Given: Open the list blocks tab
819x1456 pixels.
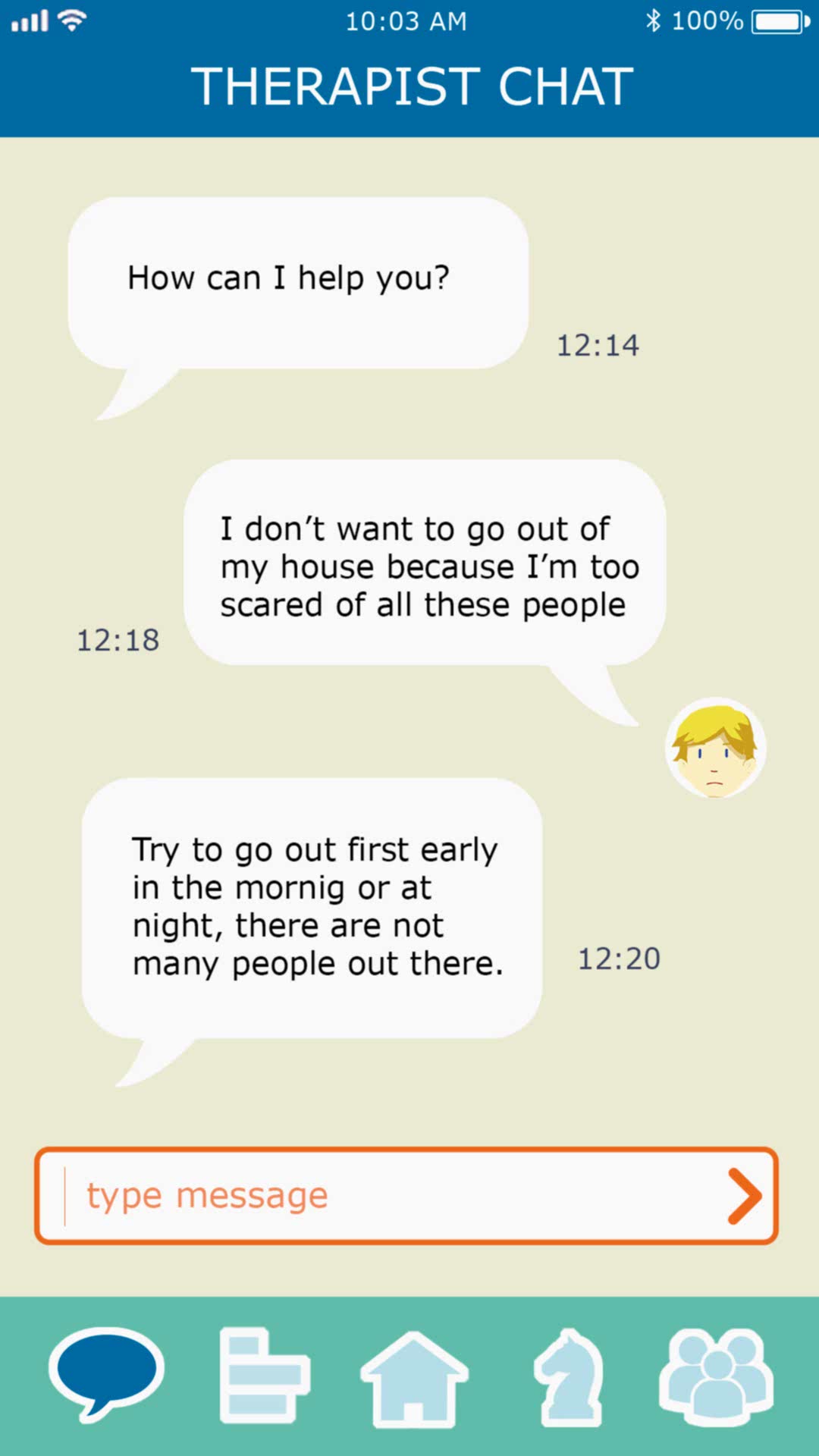Looking at the screenshot, I should (x=265, y=1375).
